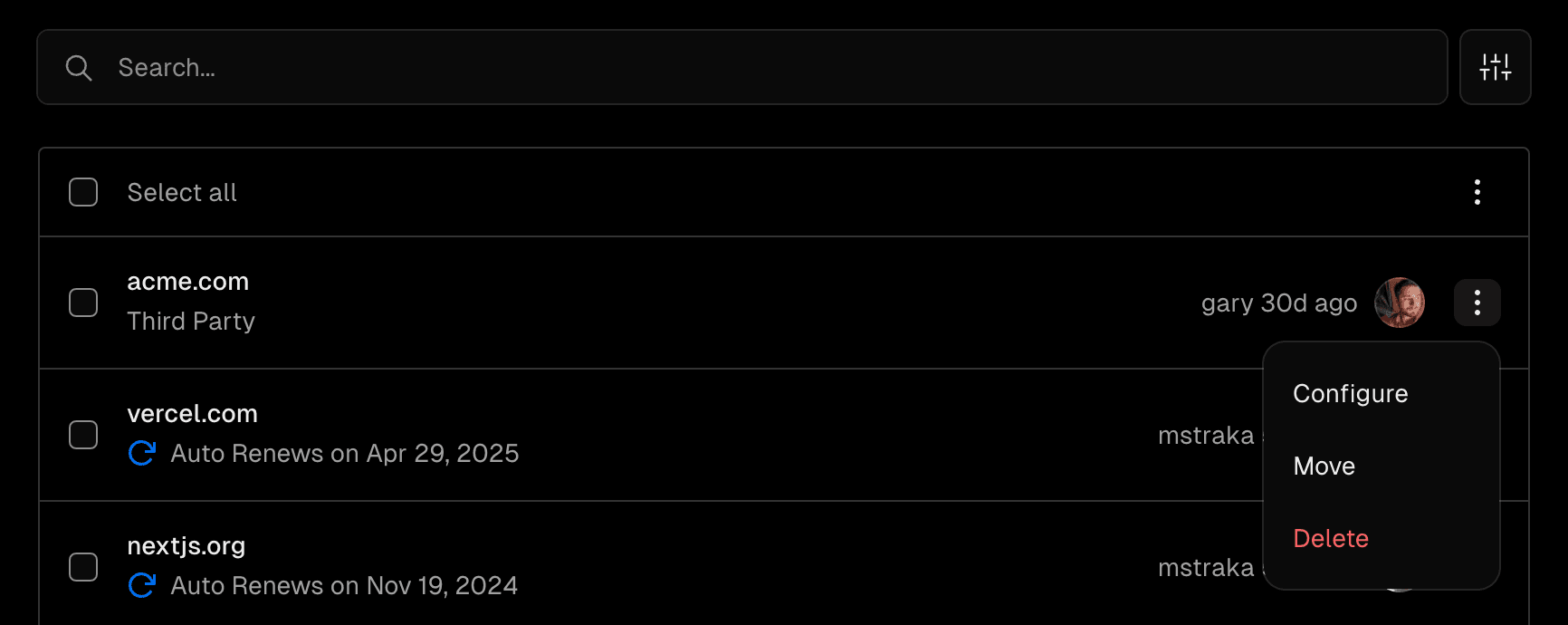The width and height of the screenshot is (1568, 625).
Task: Select the vercel.com checkbox
Action: point(83,435)
